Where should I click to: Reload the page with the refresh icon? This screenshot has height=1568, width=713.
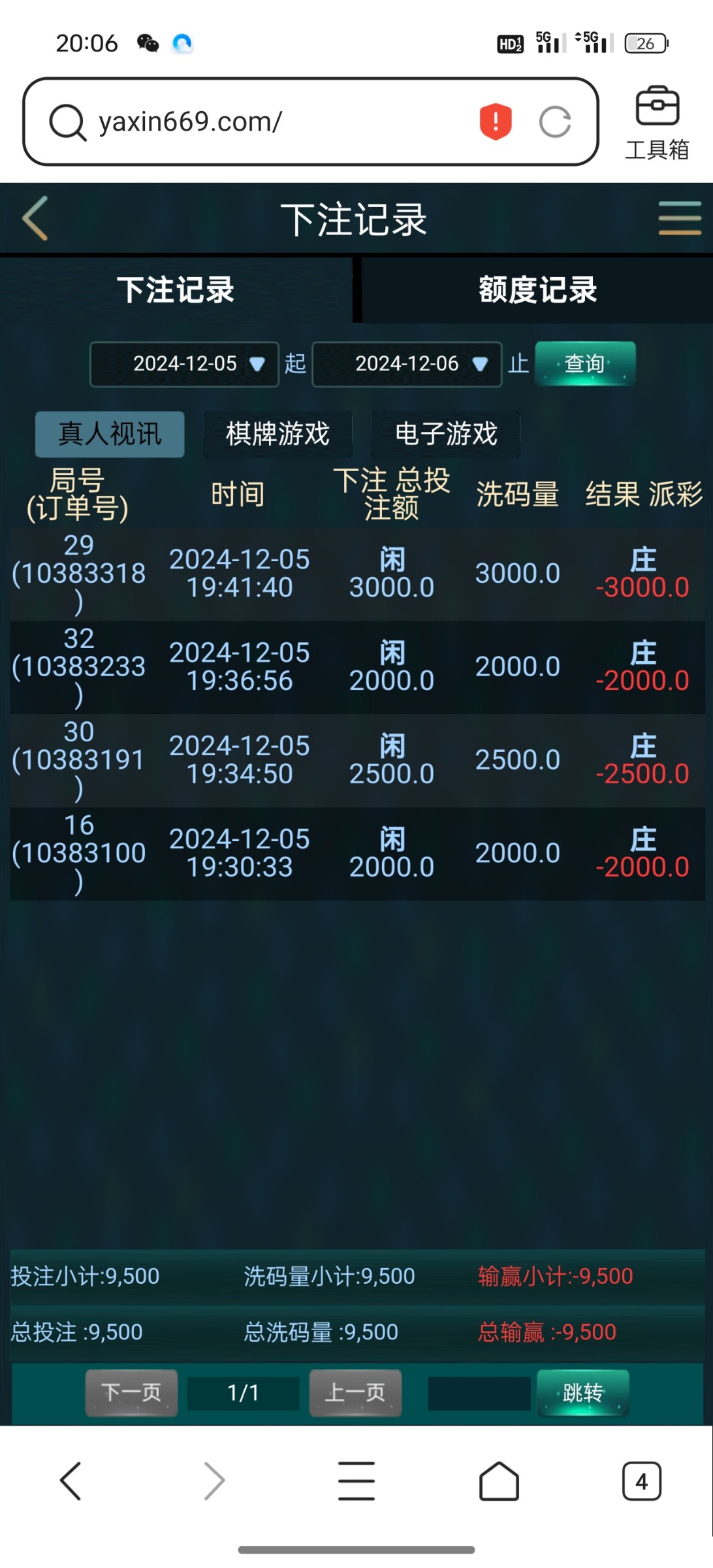[x=555, y=122]
